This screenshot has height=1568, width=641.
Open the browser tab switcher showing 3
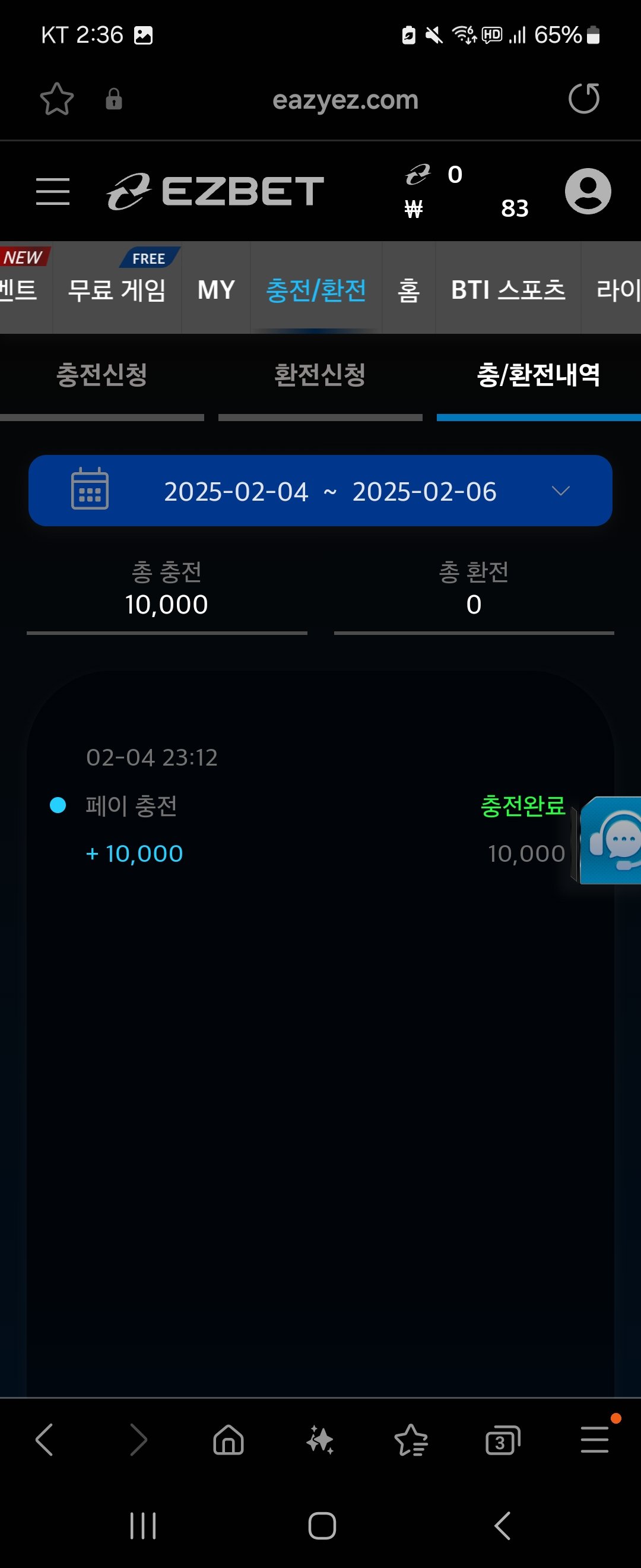click(502, 1440)
